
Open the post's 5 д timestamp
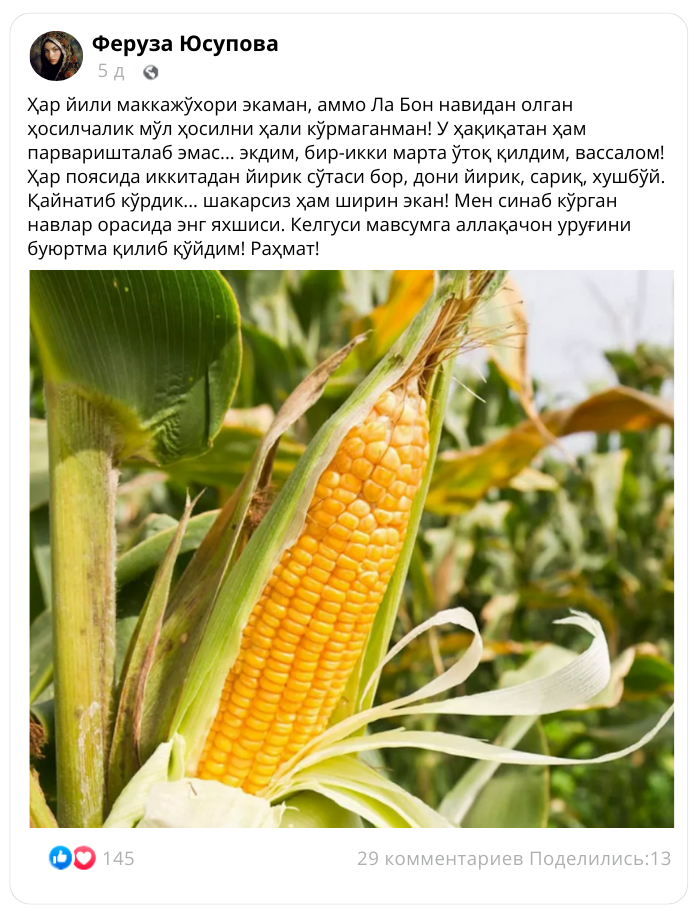(111, 72)
